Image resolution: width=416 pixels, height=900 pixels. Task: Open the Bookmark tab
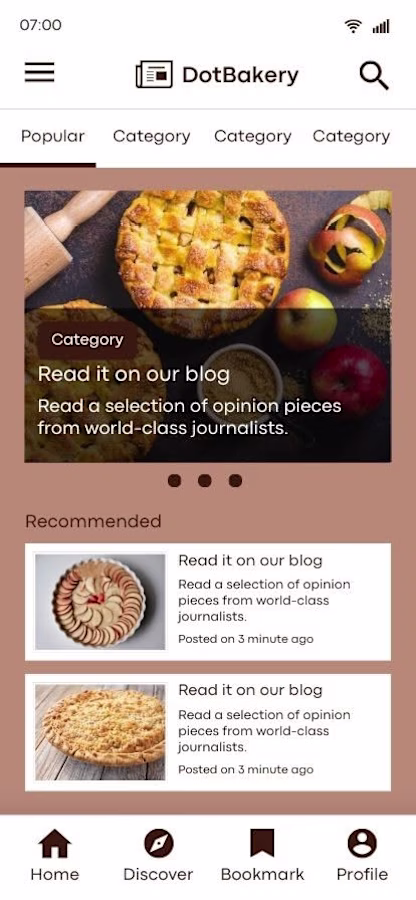pos(262,855)
